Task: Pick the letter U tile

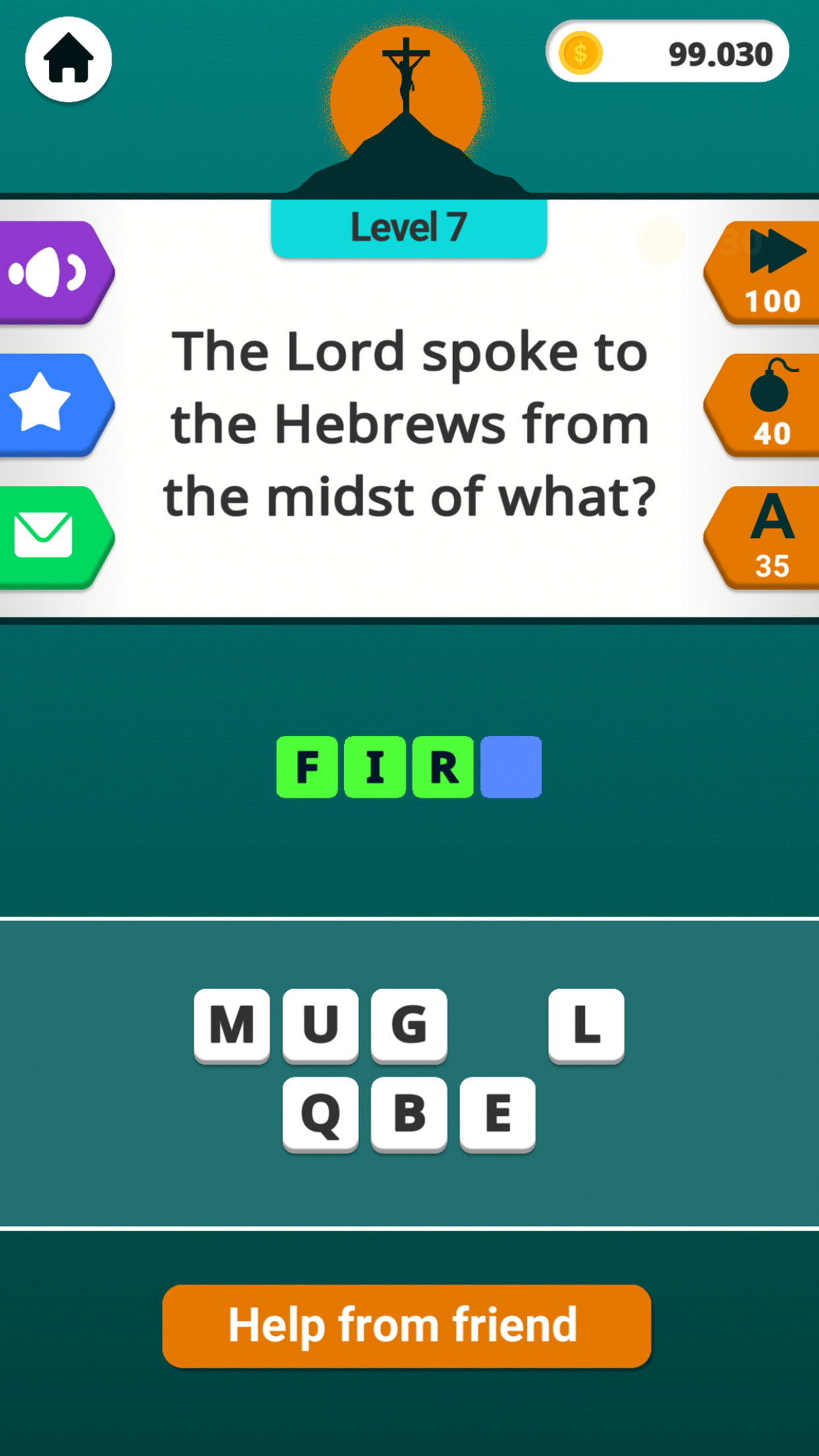Action: click(320, 1026)
